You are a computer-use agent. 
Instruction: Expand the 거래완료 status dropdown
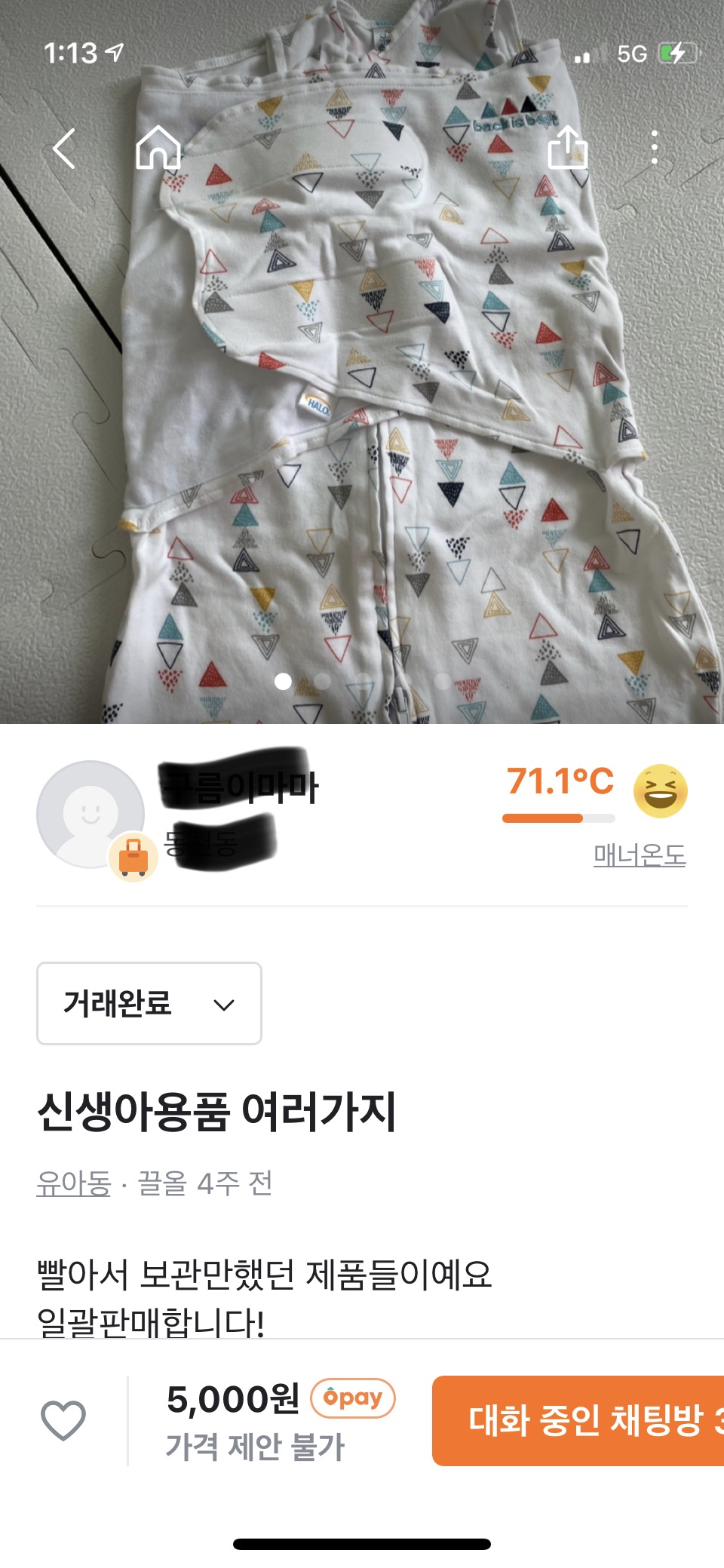click(x=149, y=1003)
